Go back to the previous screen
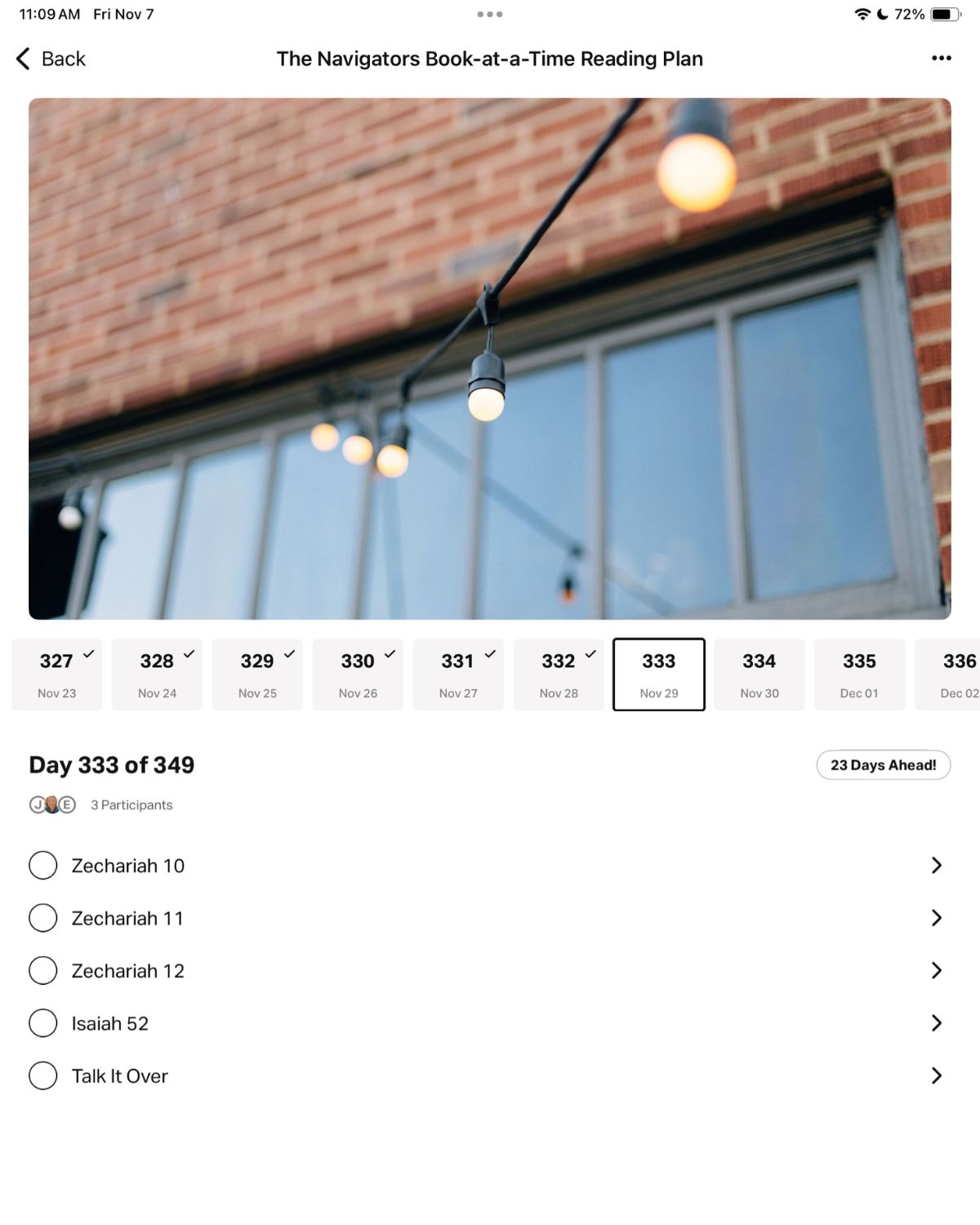The width and height of the screenshot is (980, 1225). pyautogui.click(x=51, y=59)
